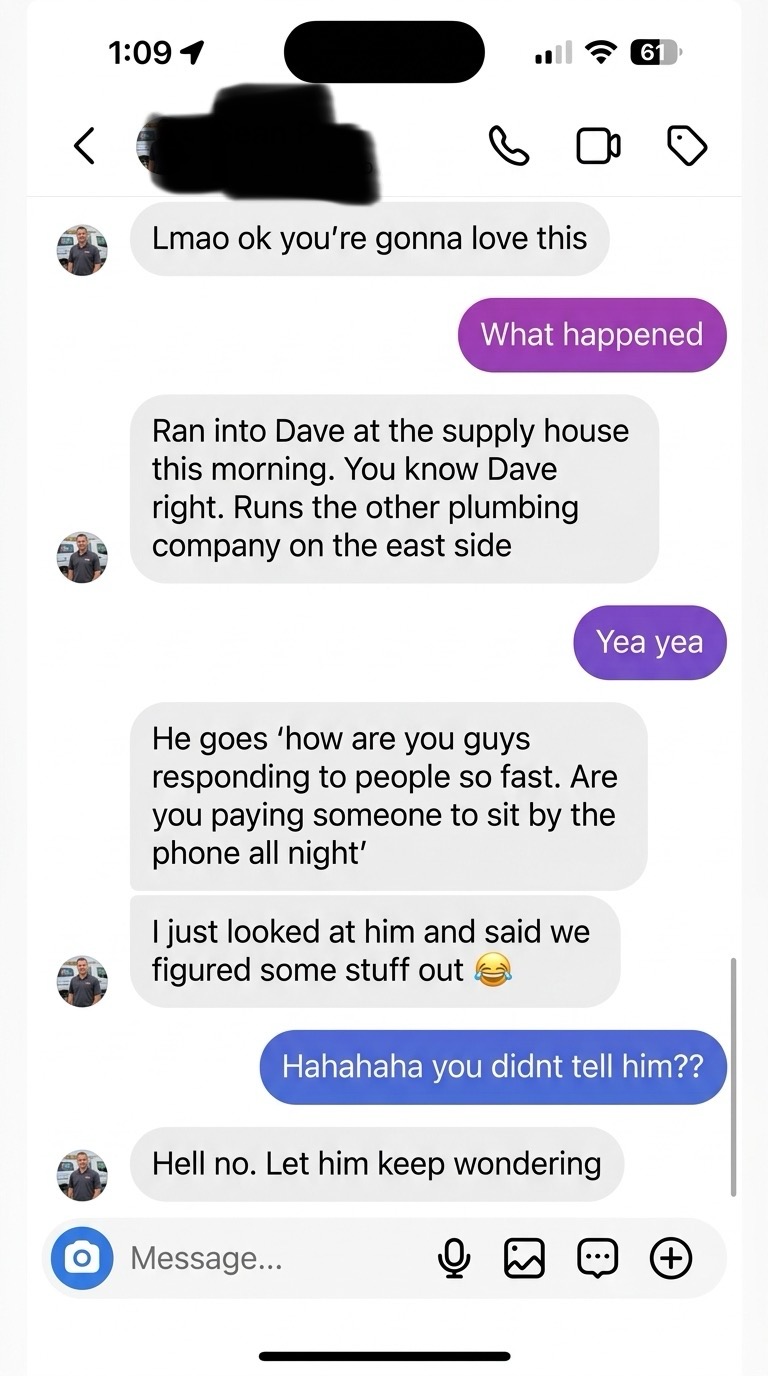
Task: Go back with the chevron arrow
Action: coord(83,145)
